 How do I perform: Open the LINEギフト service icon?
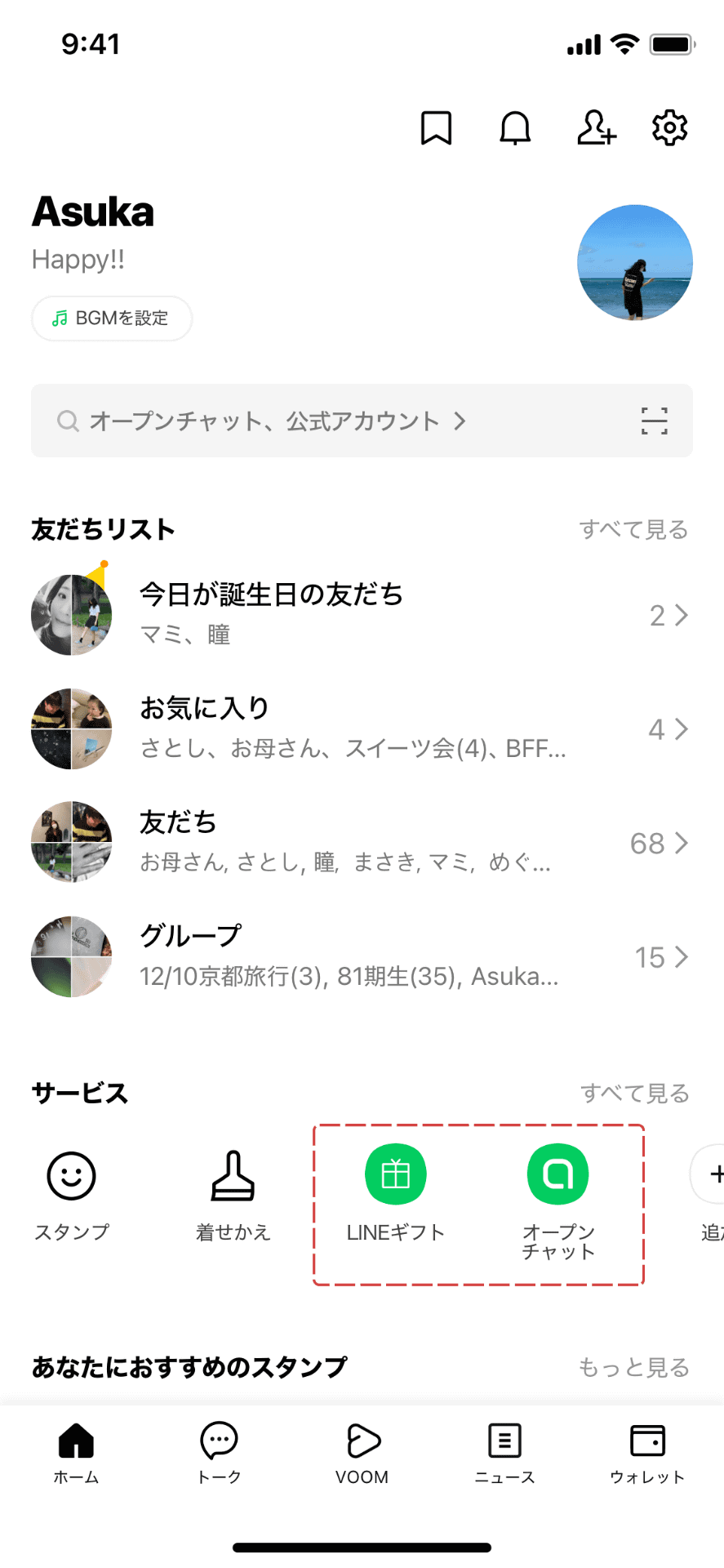(395, 1174)
